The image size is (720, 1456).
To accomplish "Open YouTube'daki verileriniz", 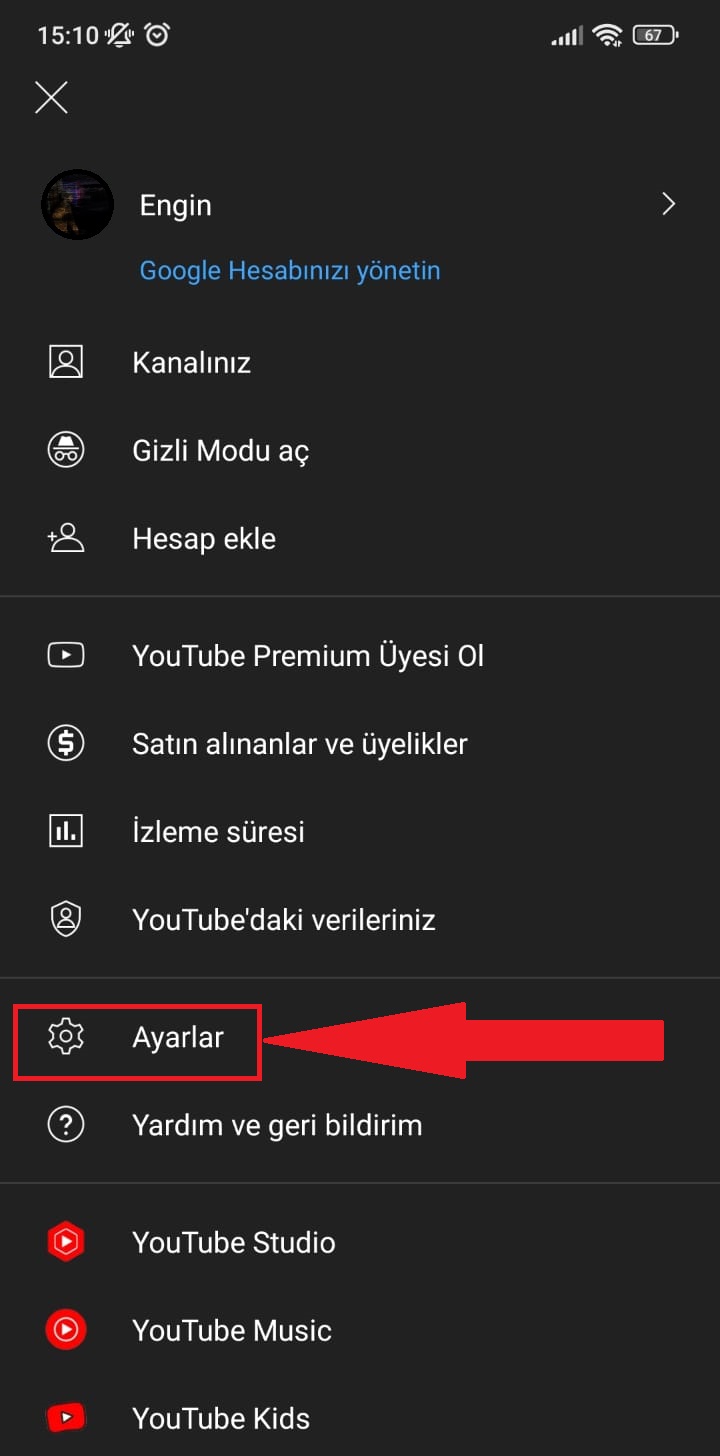I will click(x=284, y=920).
